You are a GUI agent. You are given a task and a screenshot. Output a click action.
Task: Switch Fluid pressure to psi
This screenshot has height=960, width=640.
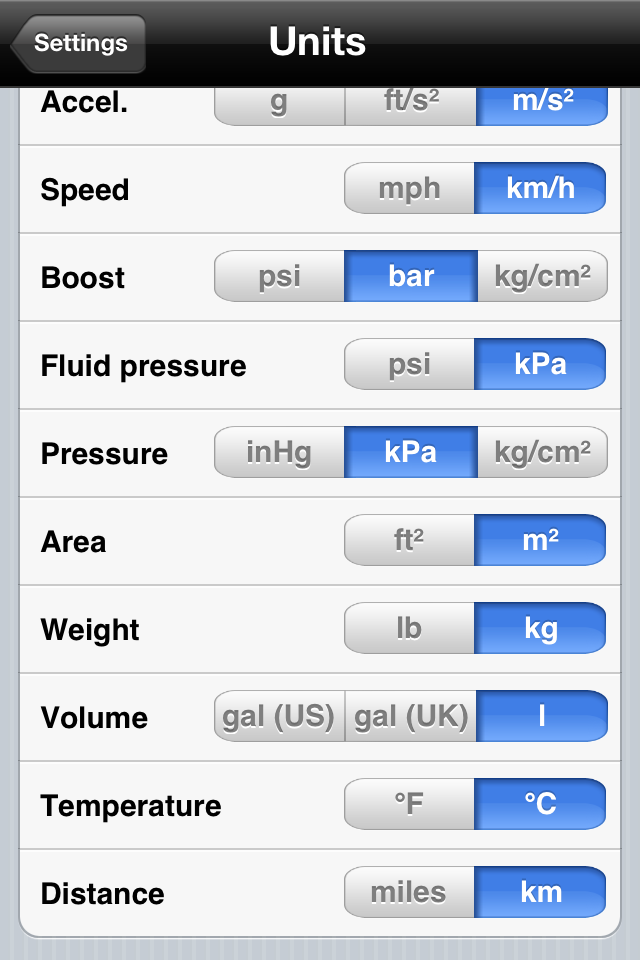pos(409,365)
